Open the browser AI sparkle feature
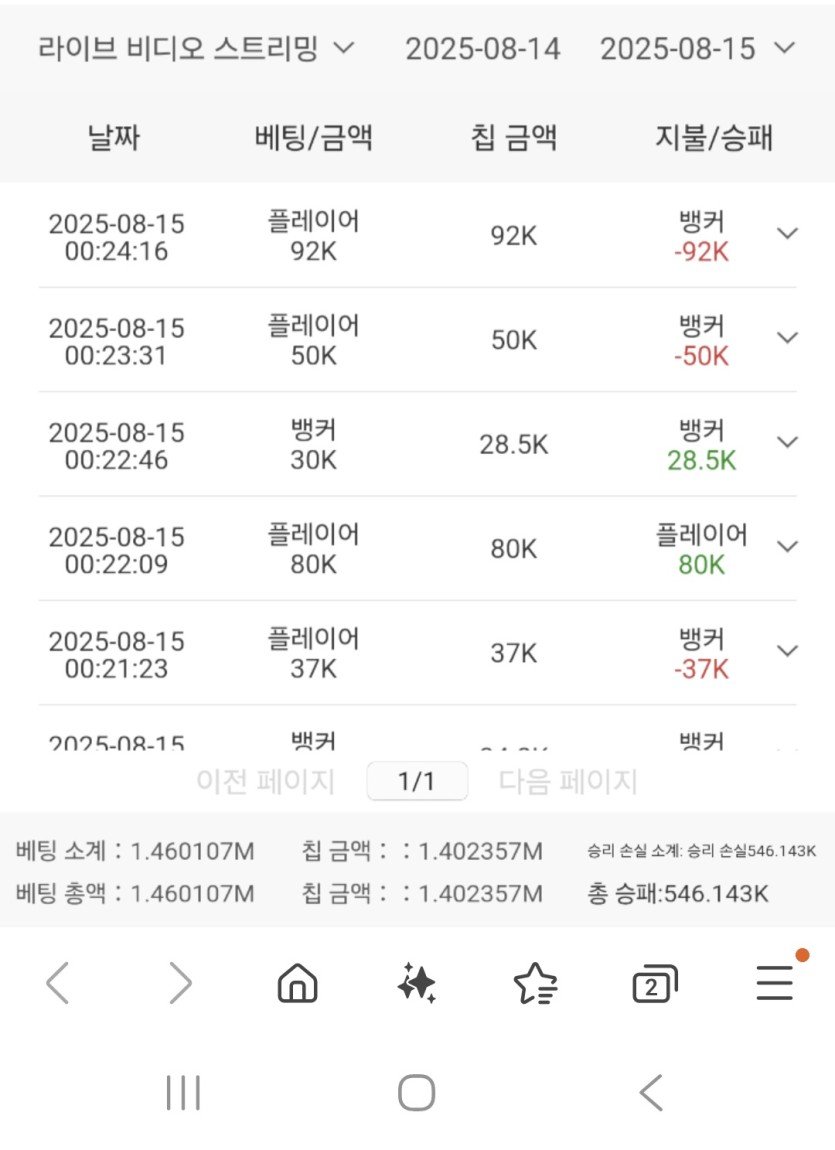Image resolution: width=835 pixels, height=1150 pixels. click(x=416, y=985)
